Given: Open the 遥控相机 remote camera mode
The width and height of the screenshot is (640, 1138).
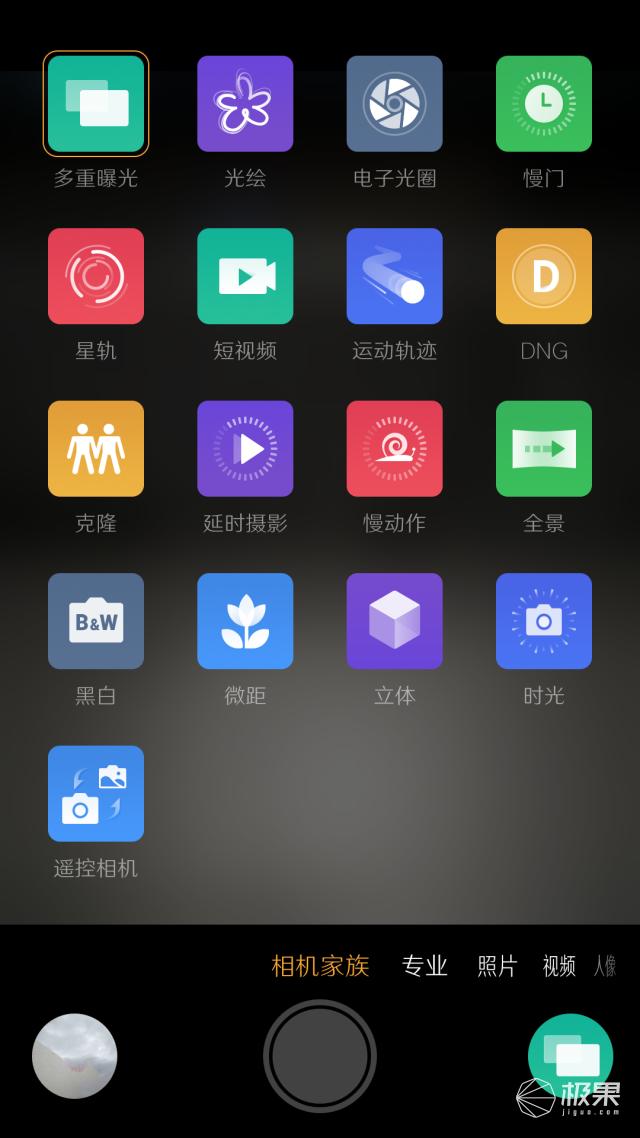Looking at the screenshot, I should click(96, 794).
